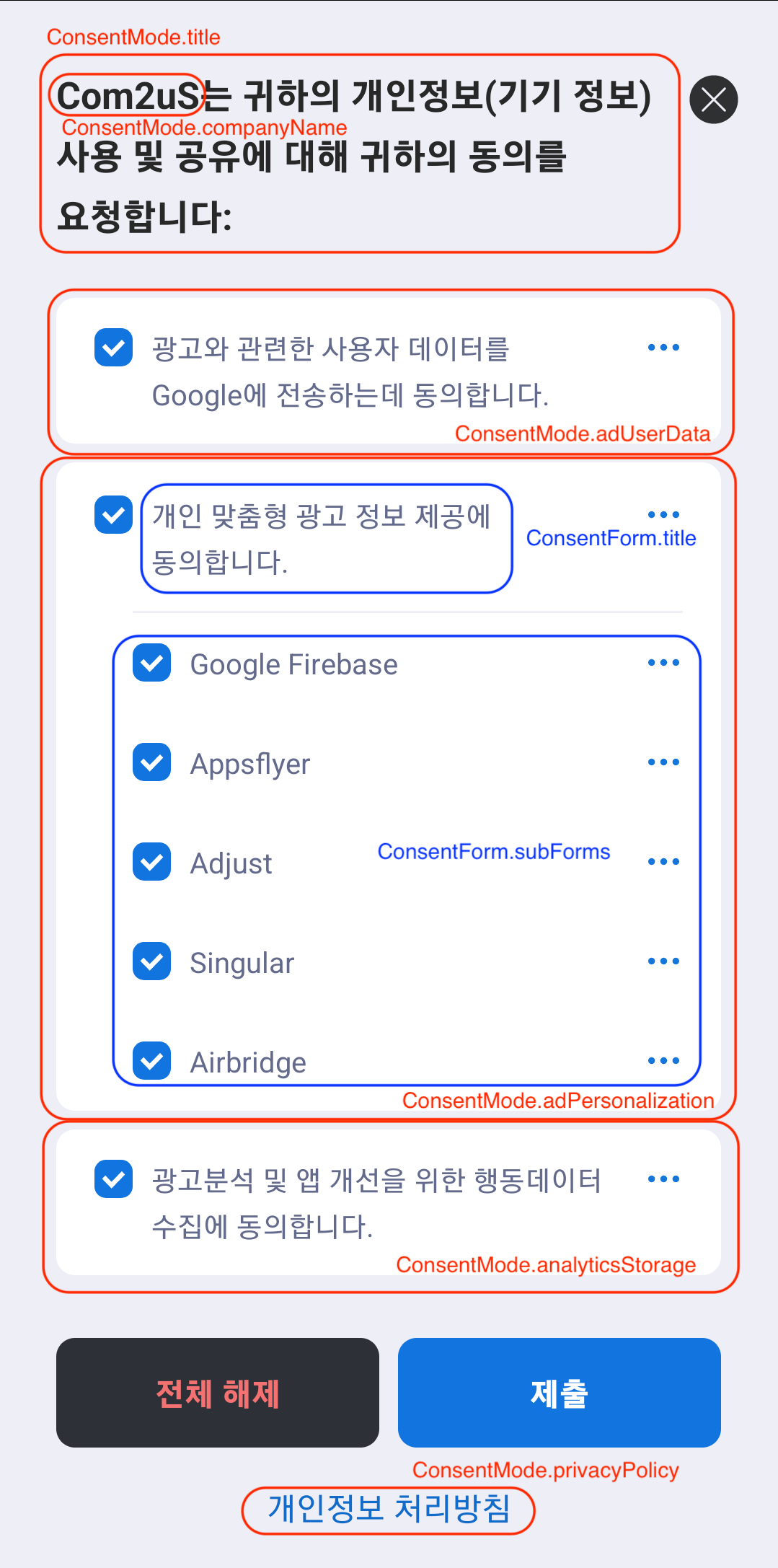The height and width of the screenshot is (1568, 778).
Task: Close the consent dialog
Action: pyautogui.click(x=713, y=100)
